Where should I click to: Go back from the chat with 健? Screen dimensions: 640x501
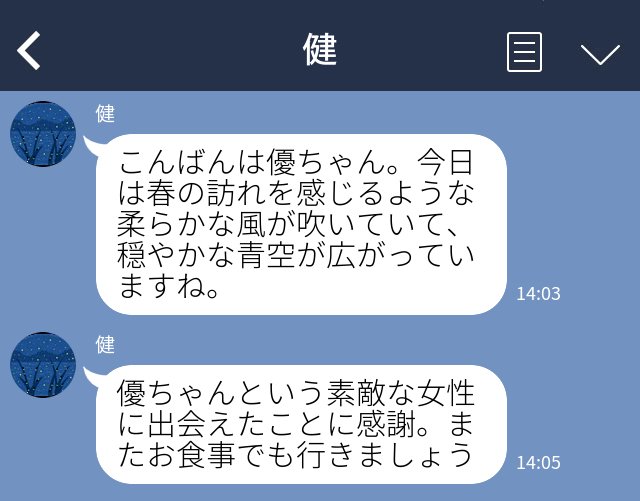click(29, 51)
